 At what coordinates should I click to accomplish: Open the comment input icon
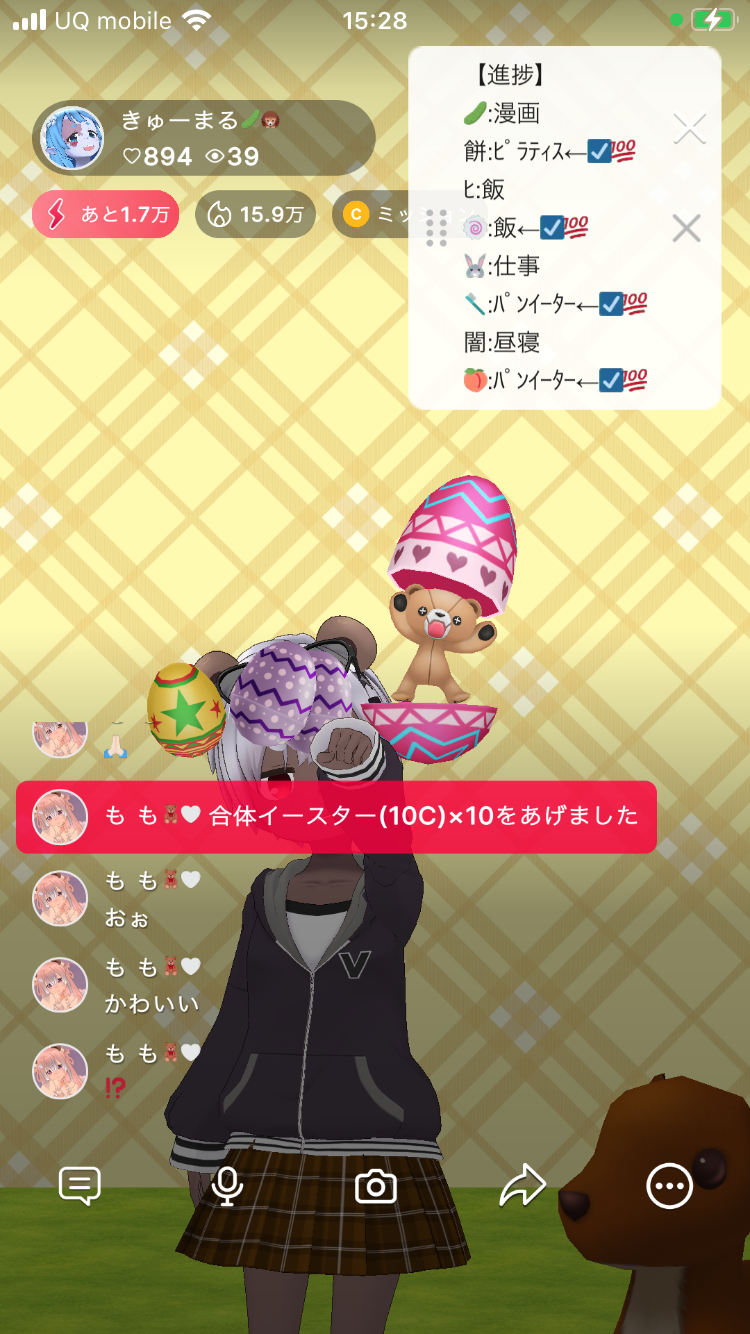click(x=80, y=1186)
